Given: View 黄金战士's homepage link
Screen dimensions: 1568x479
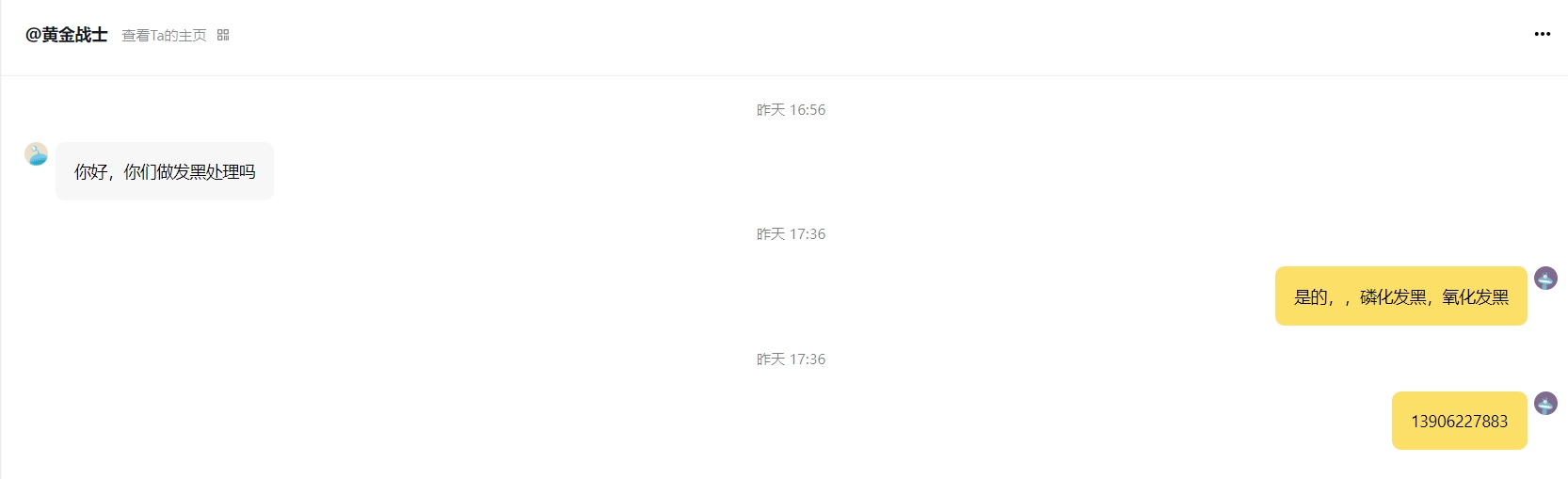Looking at the screenshot, I should click(164, 36).
